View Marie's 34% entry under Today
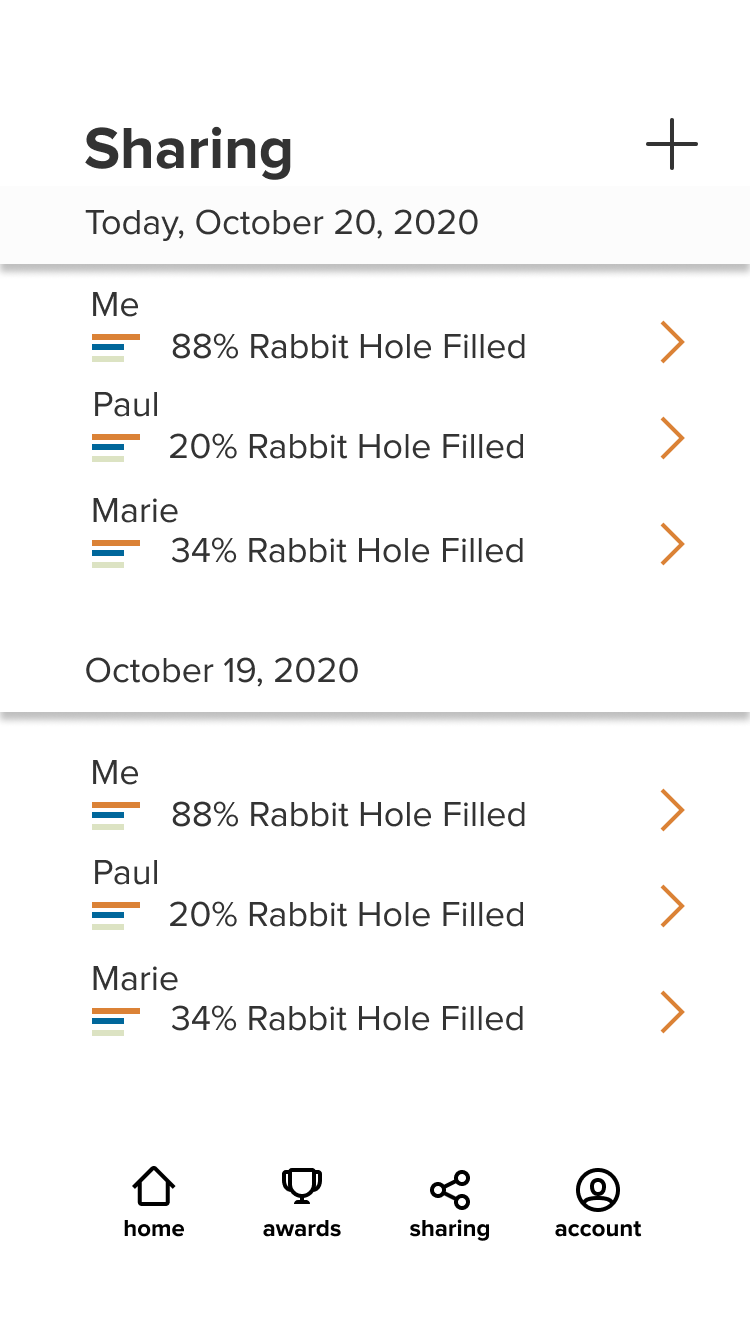 pyautogui.click(x=388, y=533)
